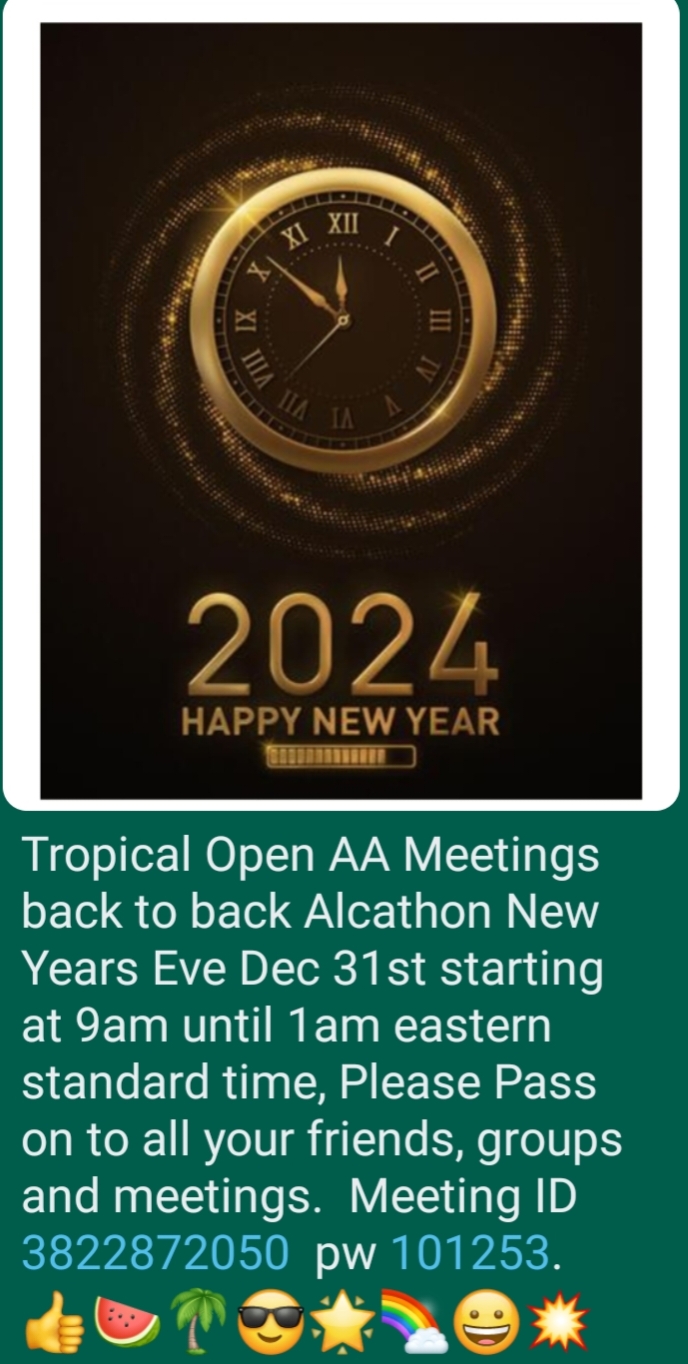Open the 2024 Happy New Year image
Viewport: 688px width, 1364px height.
coord(341,410)
